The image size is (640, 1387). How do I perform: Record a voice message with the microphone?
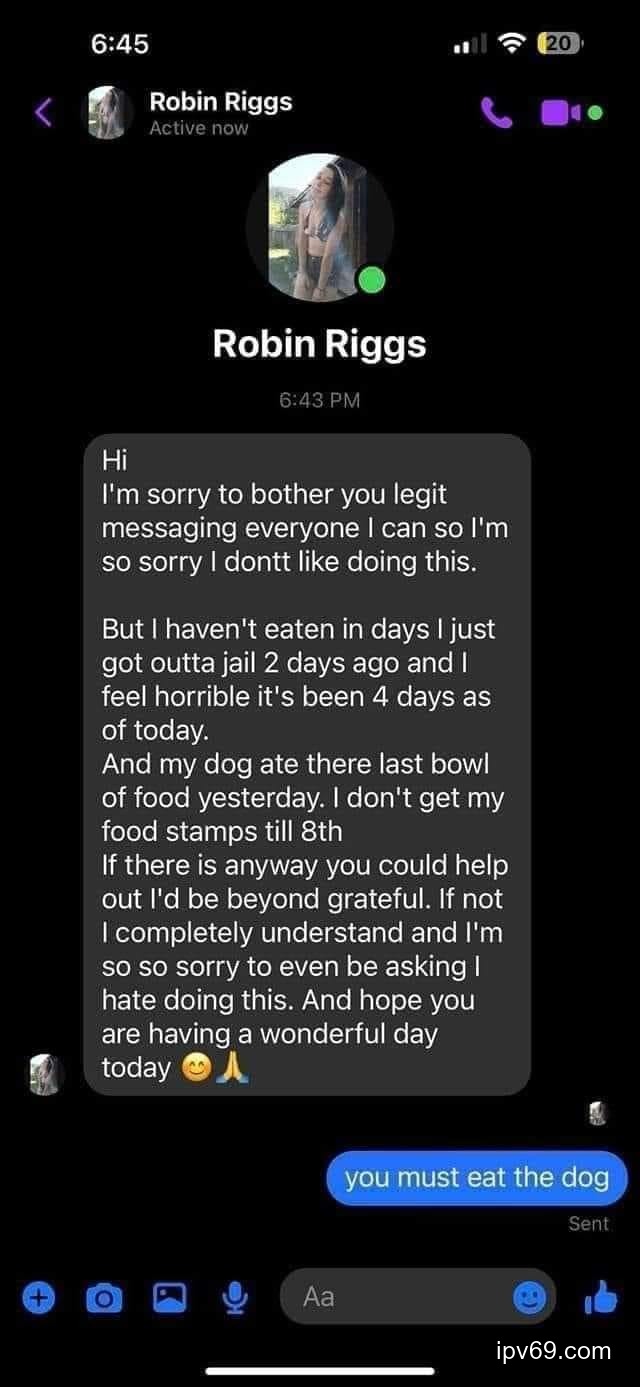[x=235, y=1298]
